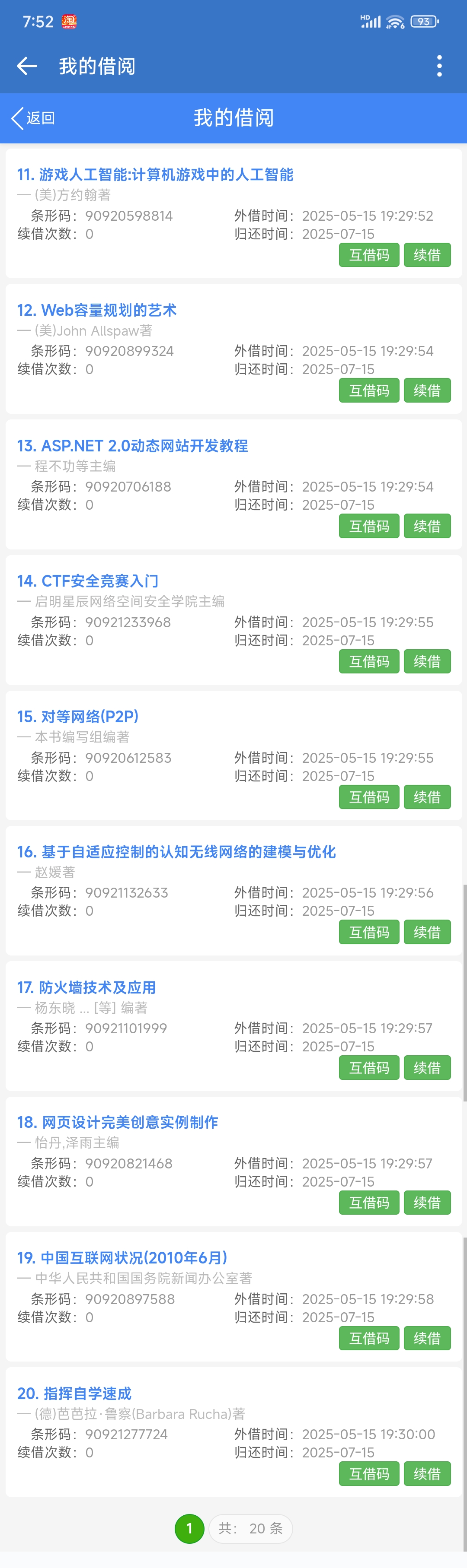Viewport: 467px width, 1568px height.
Task: Open 防火墙技术及应用 book title
Action: click(86, 987)
